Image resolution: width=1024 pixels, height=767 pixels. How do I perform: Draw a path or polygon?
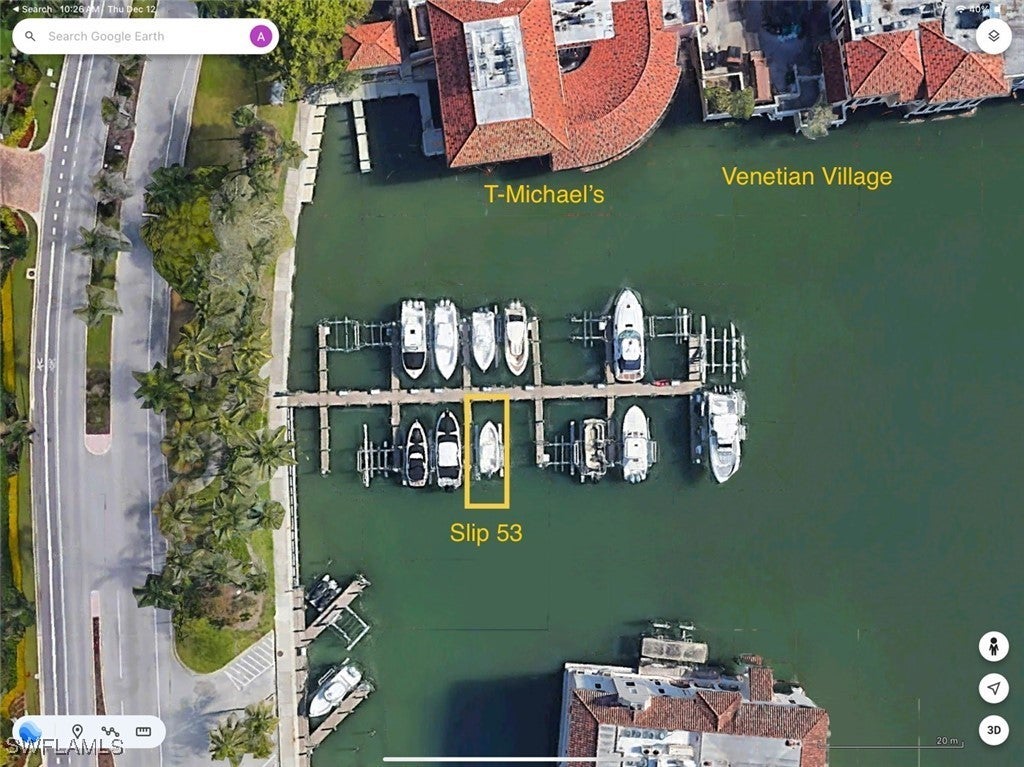click(x=109, y=732)
